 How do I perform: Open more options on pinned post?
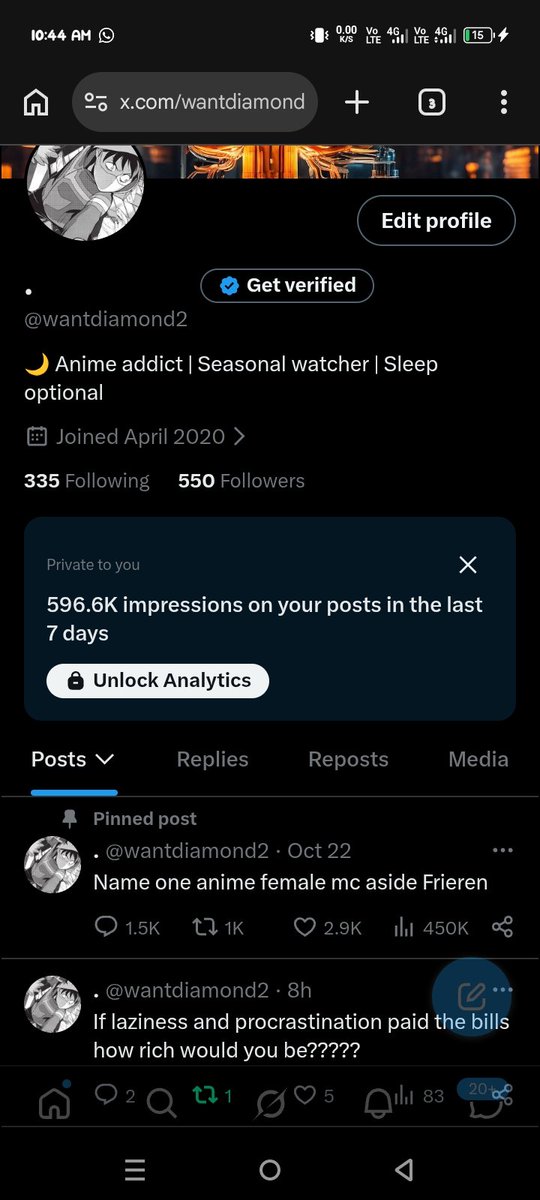[x=503, y=851]
